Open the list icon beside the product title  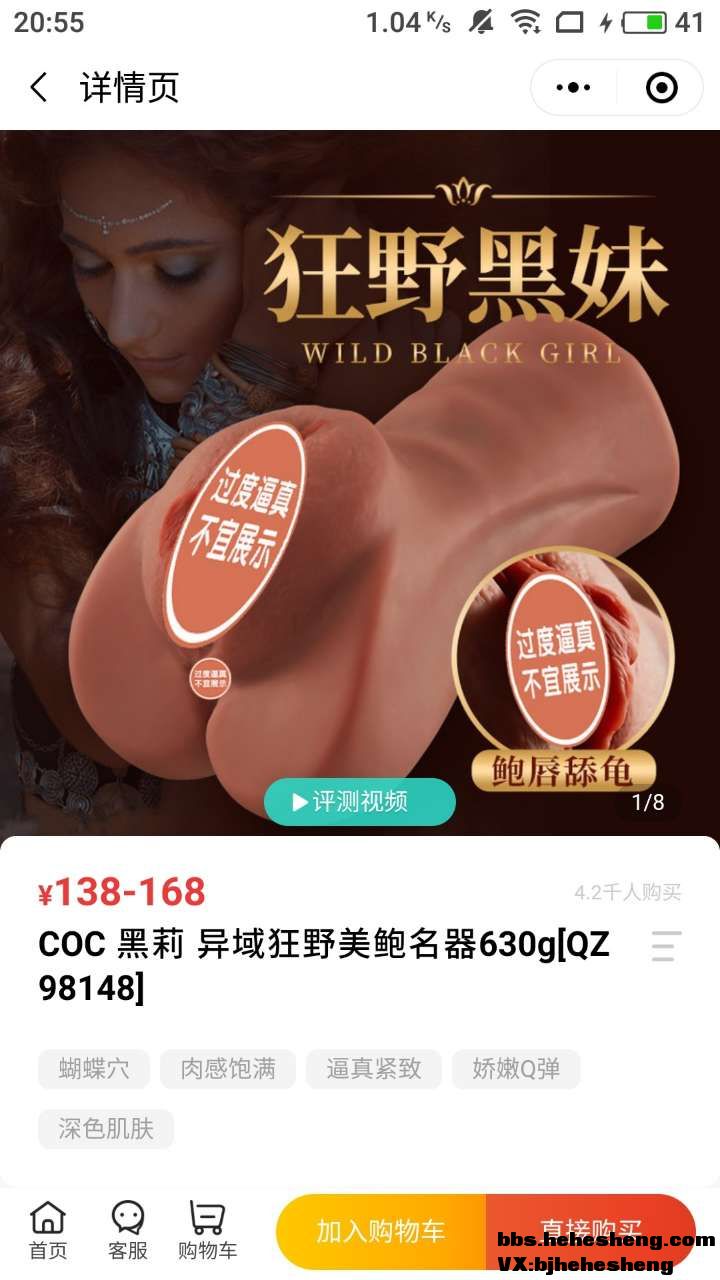pos(665,946)
